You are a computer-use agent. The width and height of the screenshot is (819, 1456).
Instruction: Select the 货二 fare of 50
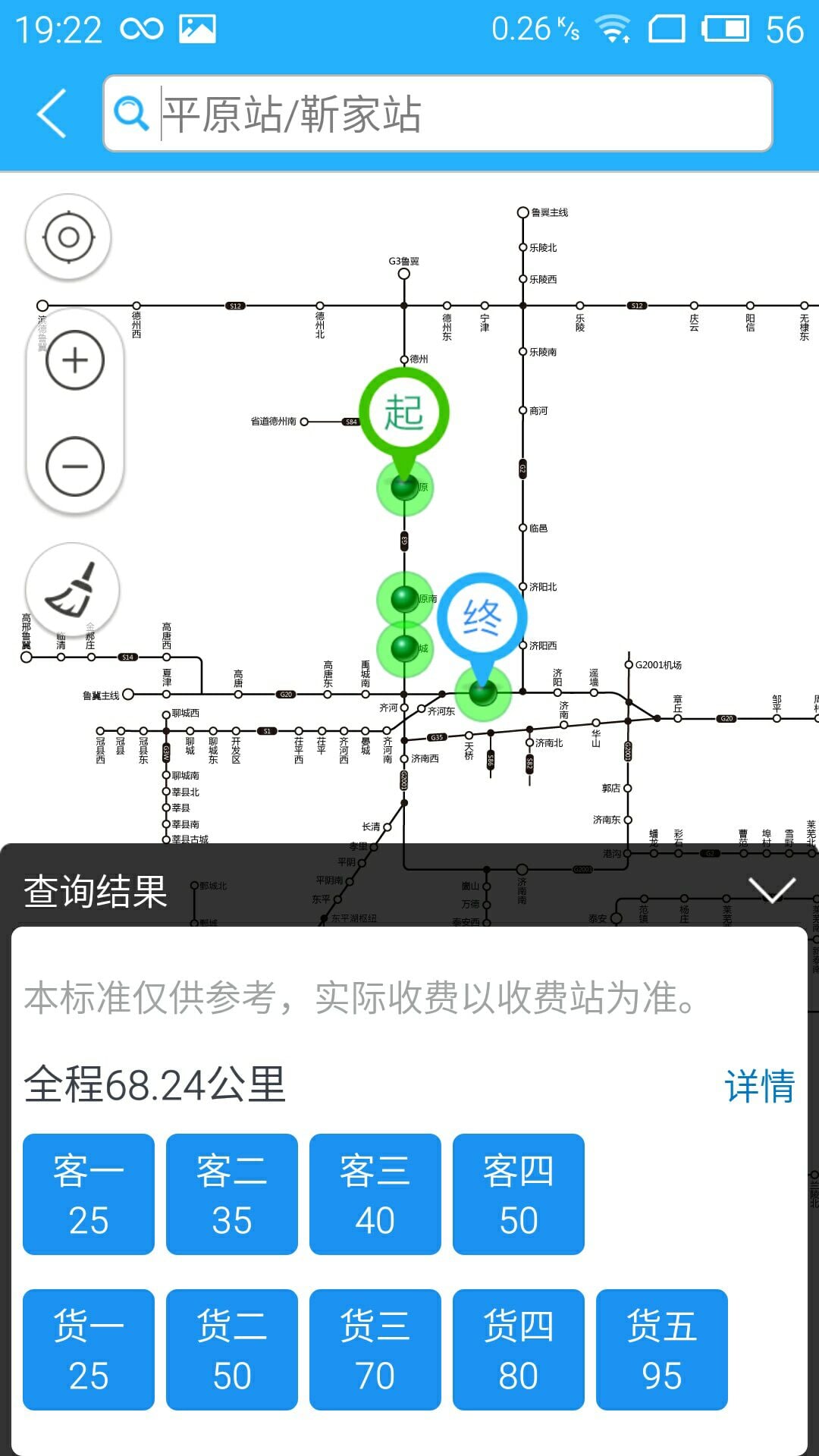[x=231, y=1348]
